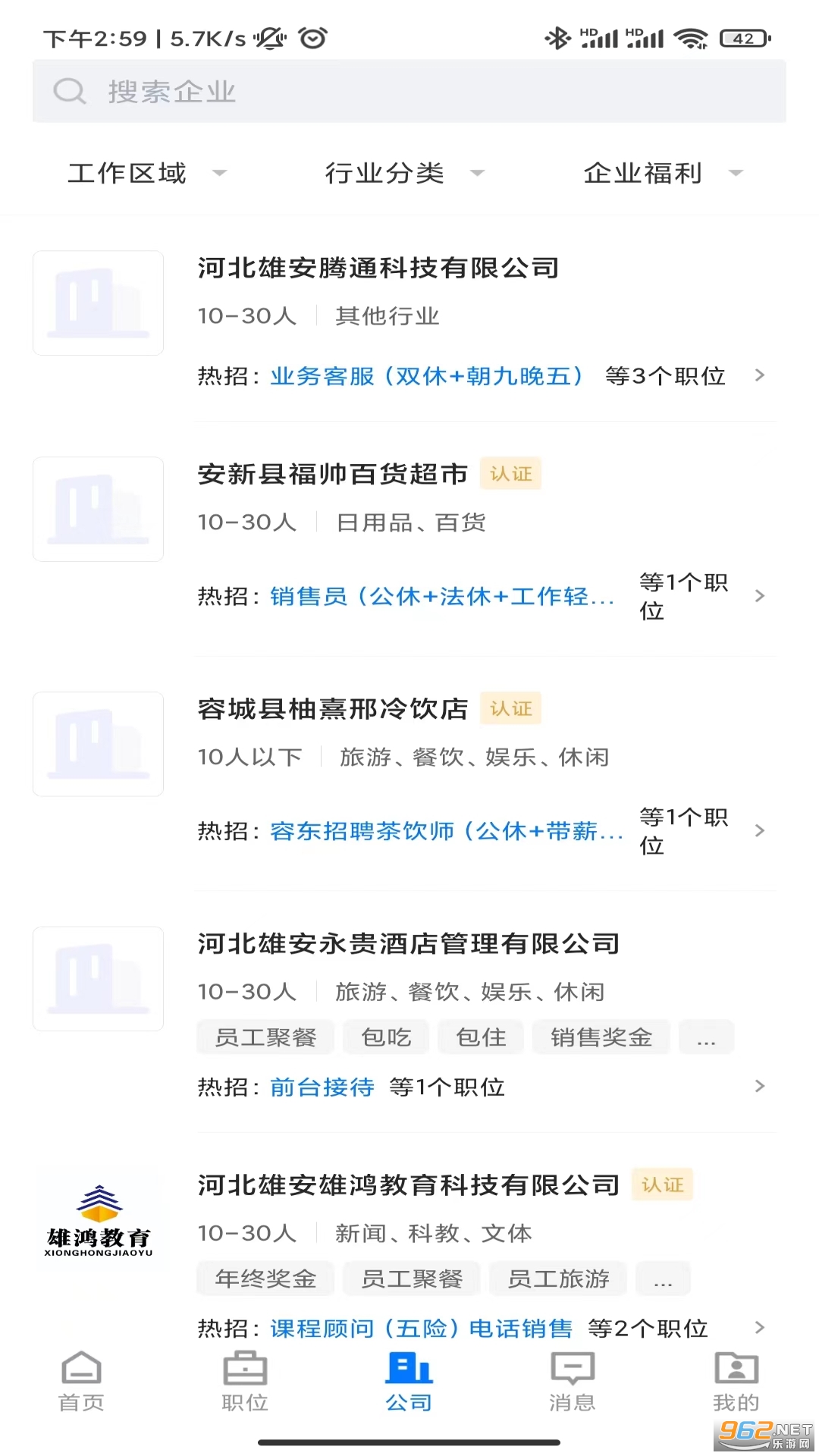Tap the 包吃 welfare tag

[x=385, y=1037]
